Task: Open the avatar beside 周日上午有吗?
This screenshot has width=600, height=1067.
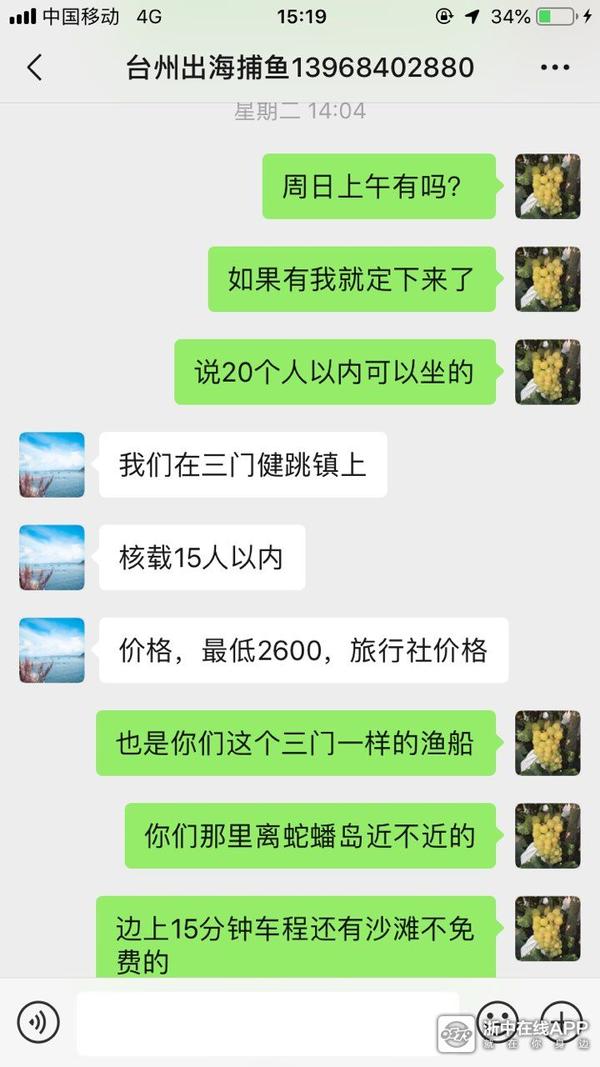Action: (547, 186)
